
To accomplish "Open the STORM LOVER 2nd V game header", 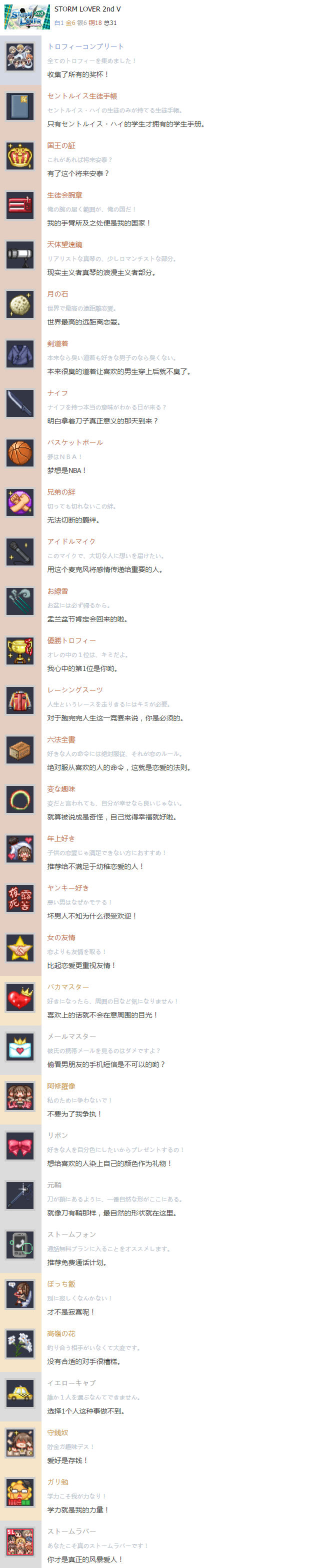I will pyautogui.click(x=87, y=9).
